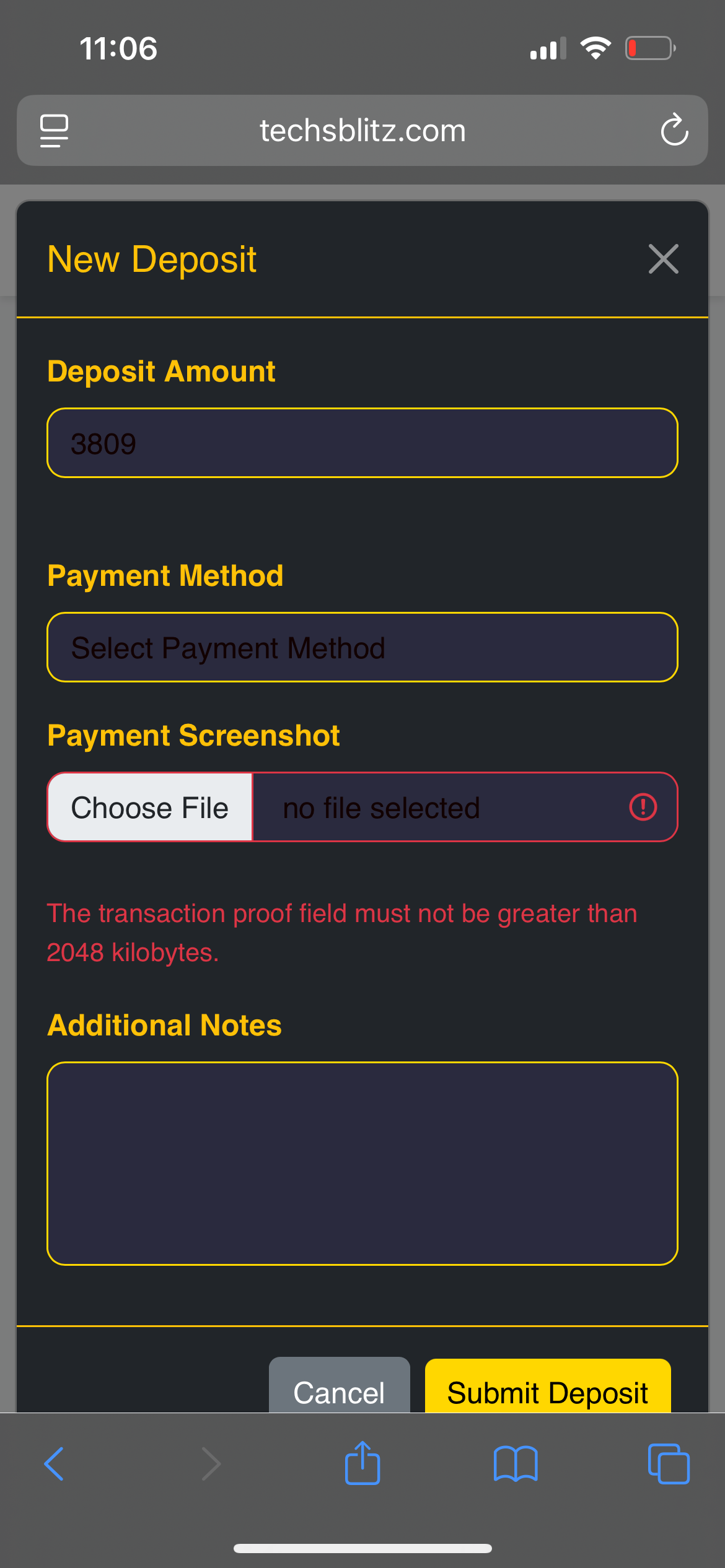This screenshot has width=725, height=1568.
Task: Open Safari bookmarks
Action: click(516, 1464)
